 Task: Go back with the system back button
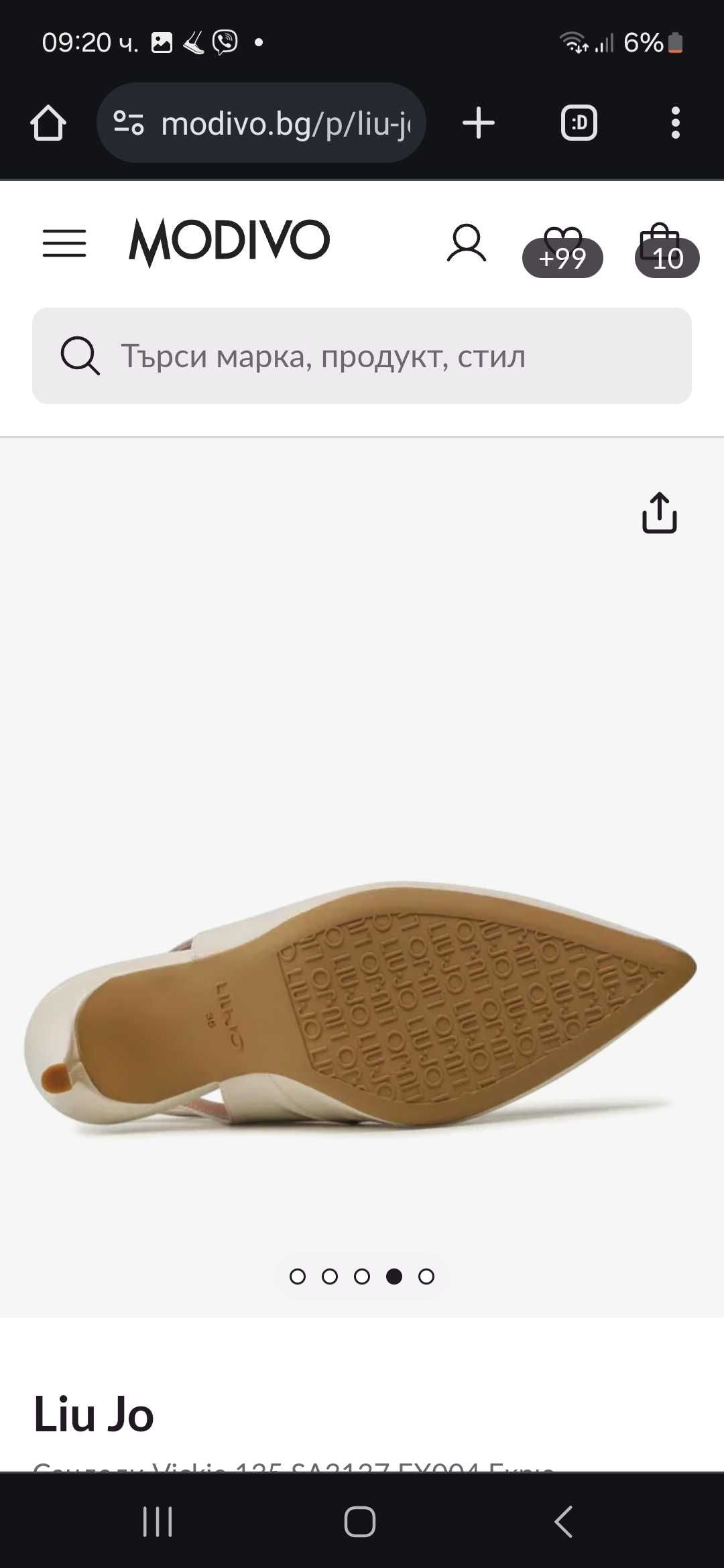click(563, 1521)
